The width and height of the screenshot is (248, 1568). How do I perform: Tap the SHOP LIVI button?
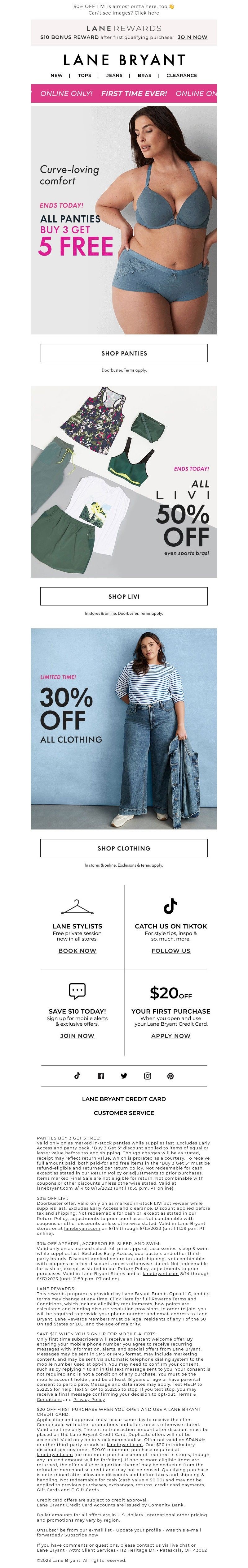coord(124,597)
